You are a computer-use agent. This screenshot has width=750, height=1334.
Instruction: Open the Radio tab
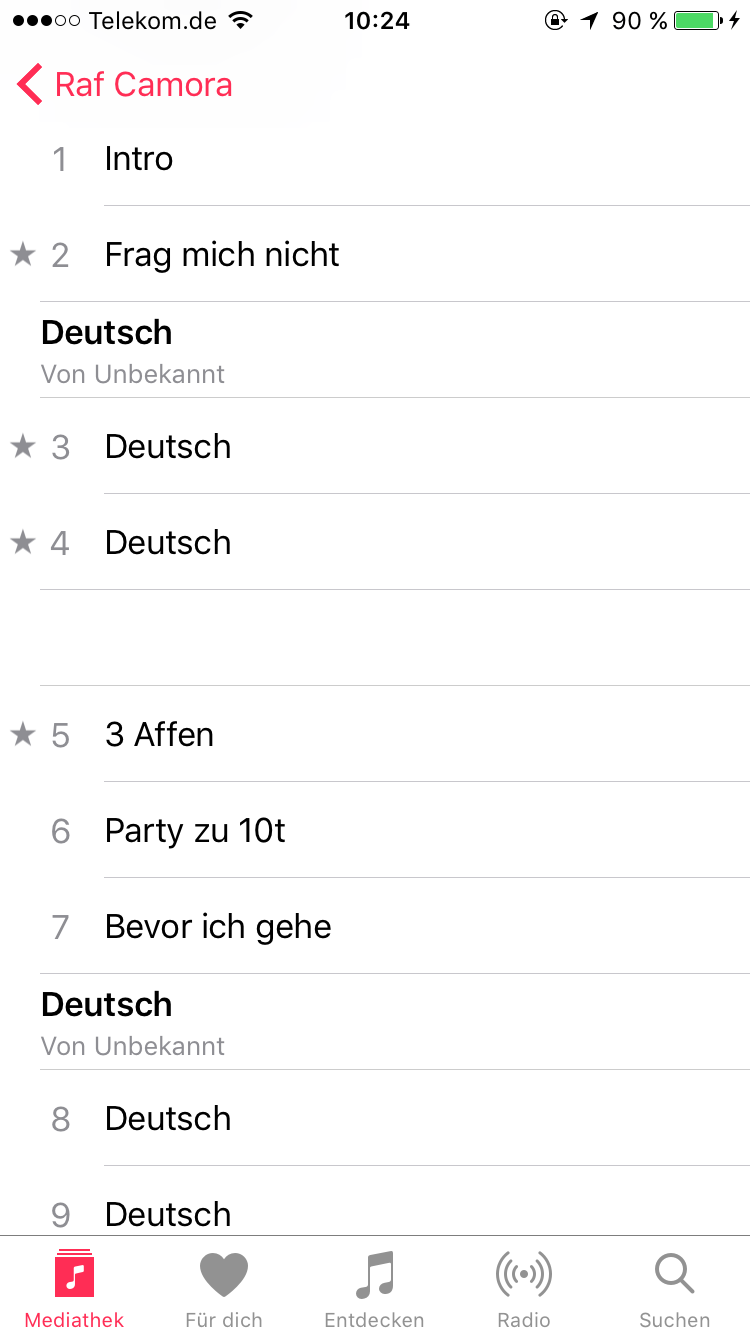[524, 1288]
